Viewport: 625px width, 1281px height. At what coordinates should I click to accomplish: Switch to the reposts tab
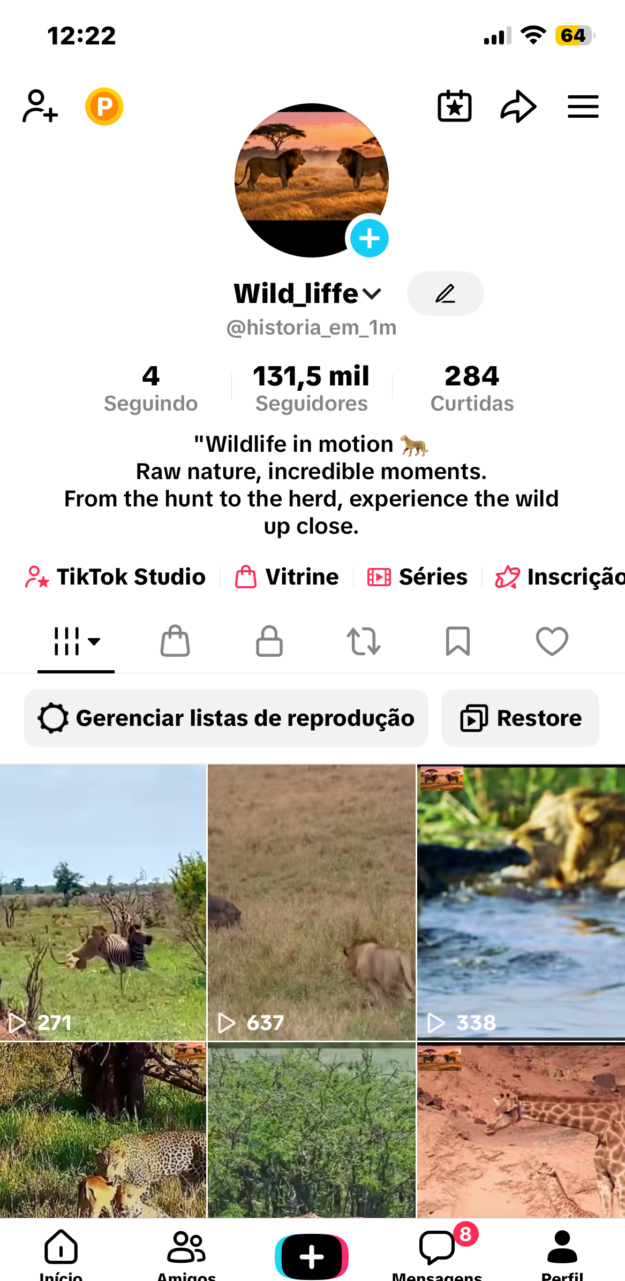pyautogui.click(x=363, y=641)
